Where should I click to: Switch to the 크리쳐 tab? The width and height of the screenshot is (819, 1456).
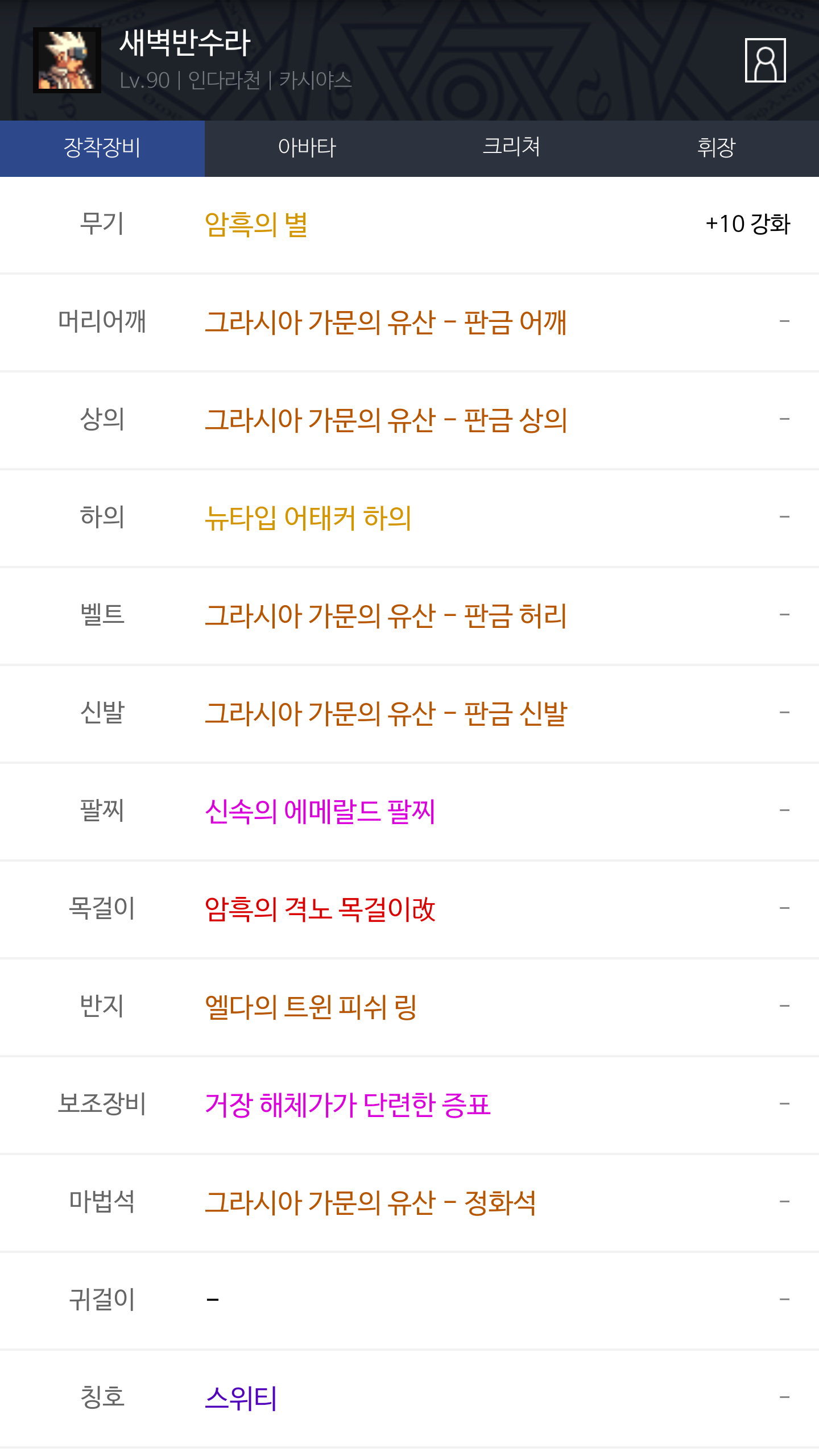(511, 148)
